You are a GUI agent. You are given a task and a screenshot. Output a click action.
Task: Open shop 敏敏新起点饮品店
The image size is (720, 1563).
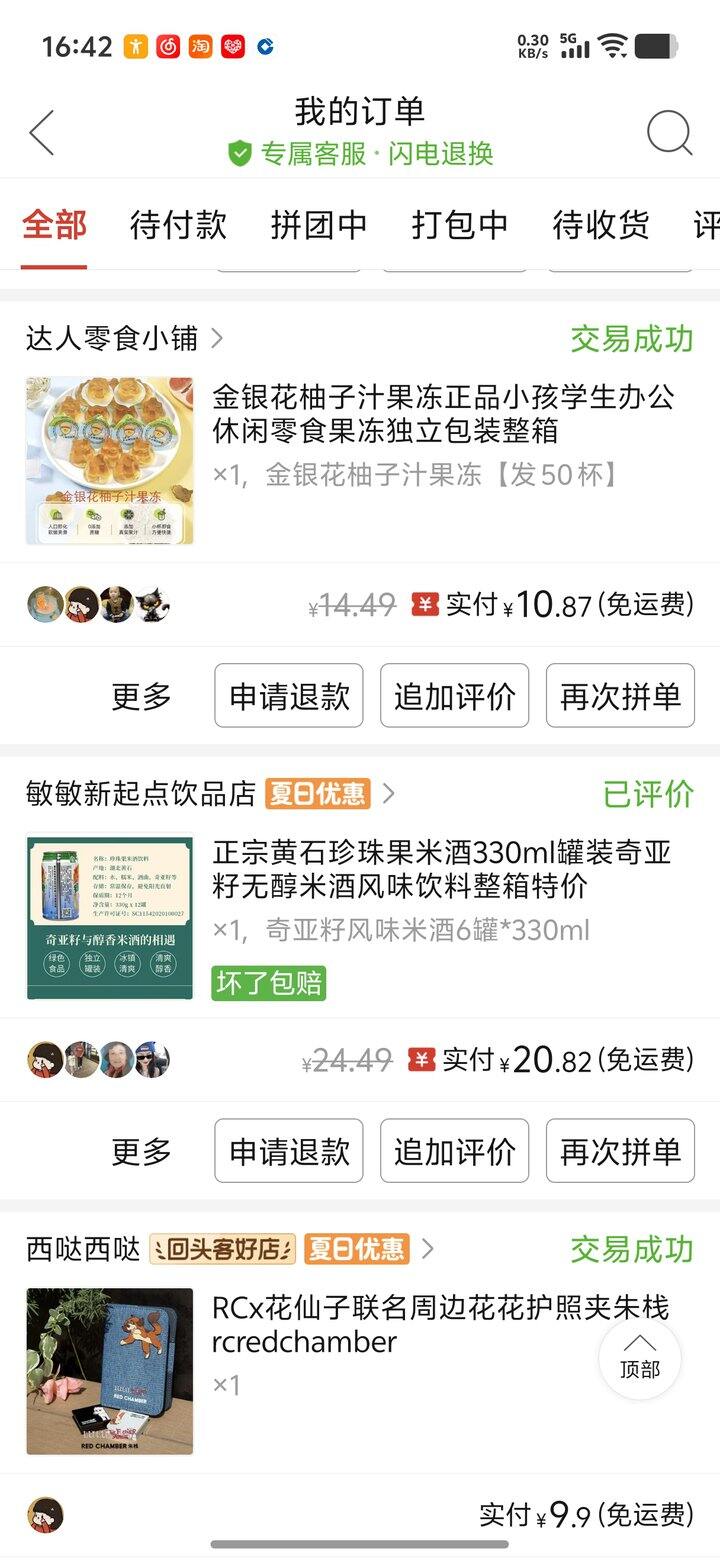tap(142, 794)
